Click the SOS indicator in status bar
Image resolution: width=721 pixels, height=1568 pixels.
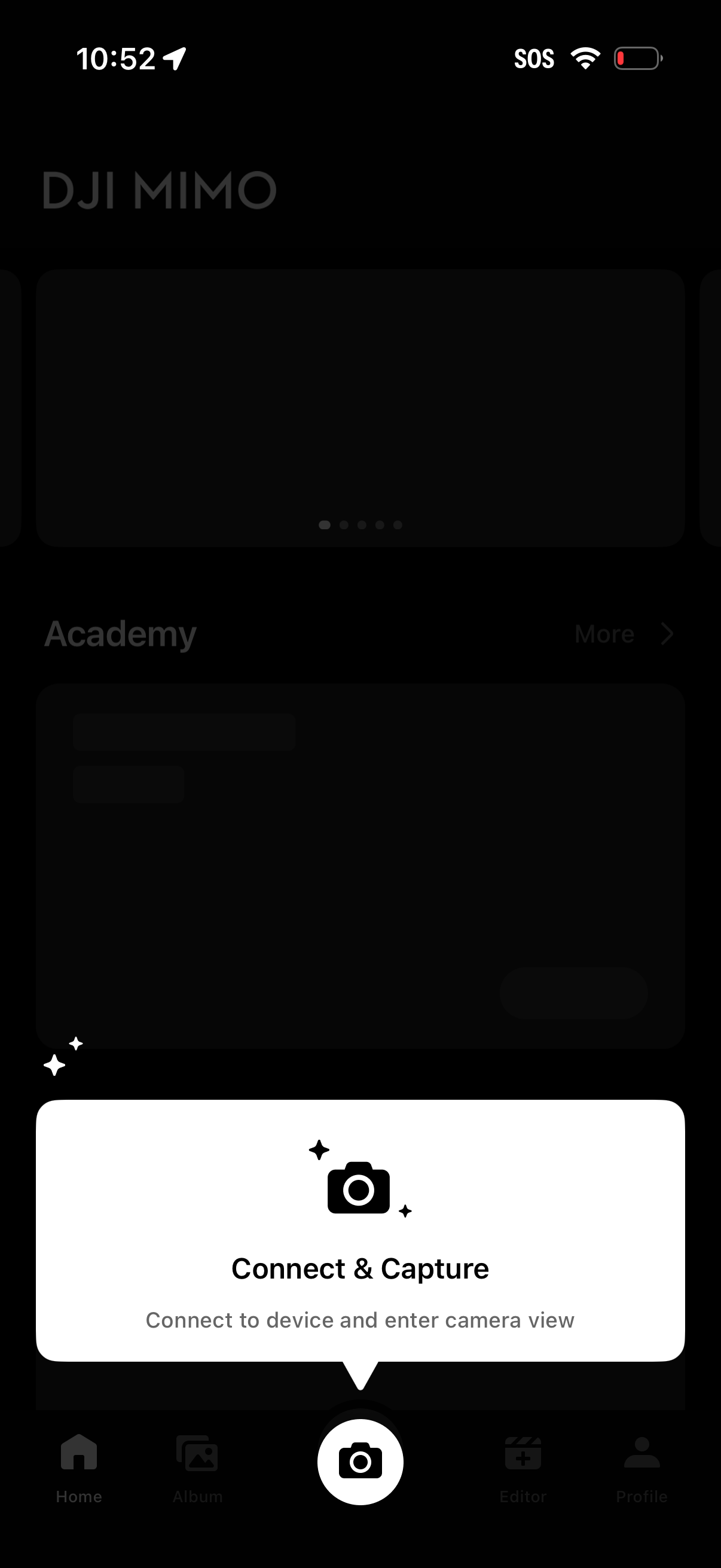point(534,58)
